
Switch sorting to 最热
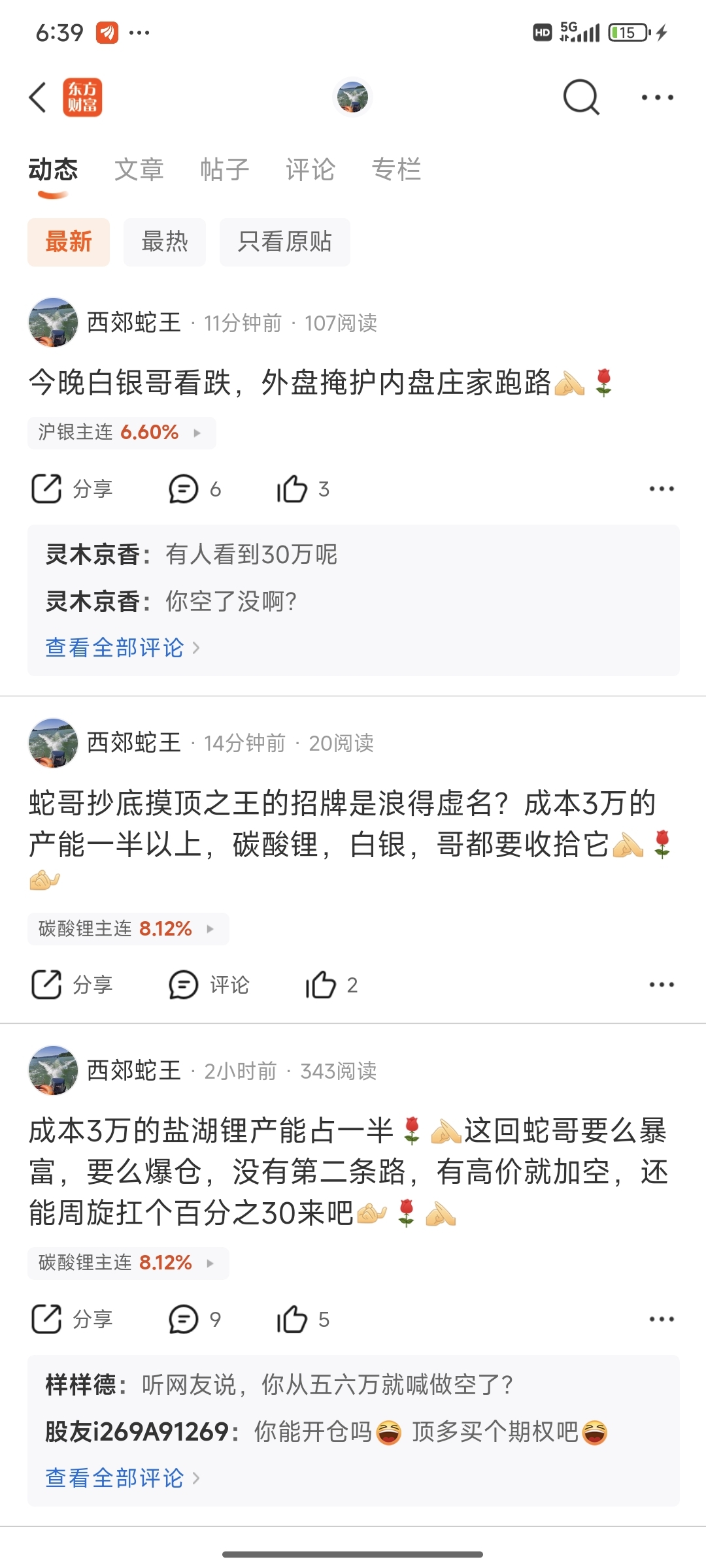pyautogui.click(x=164, y=242)
